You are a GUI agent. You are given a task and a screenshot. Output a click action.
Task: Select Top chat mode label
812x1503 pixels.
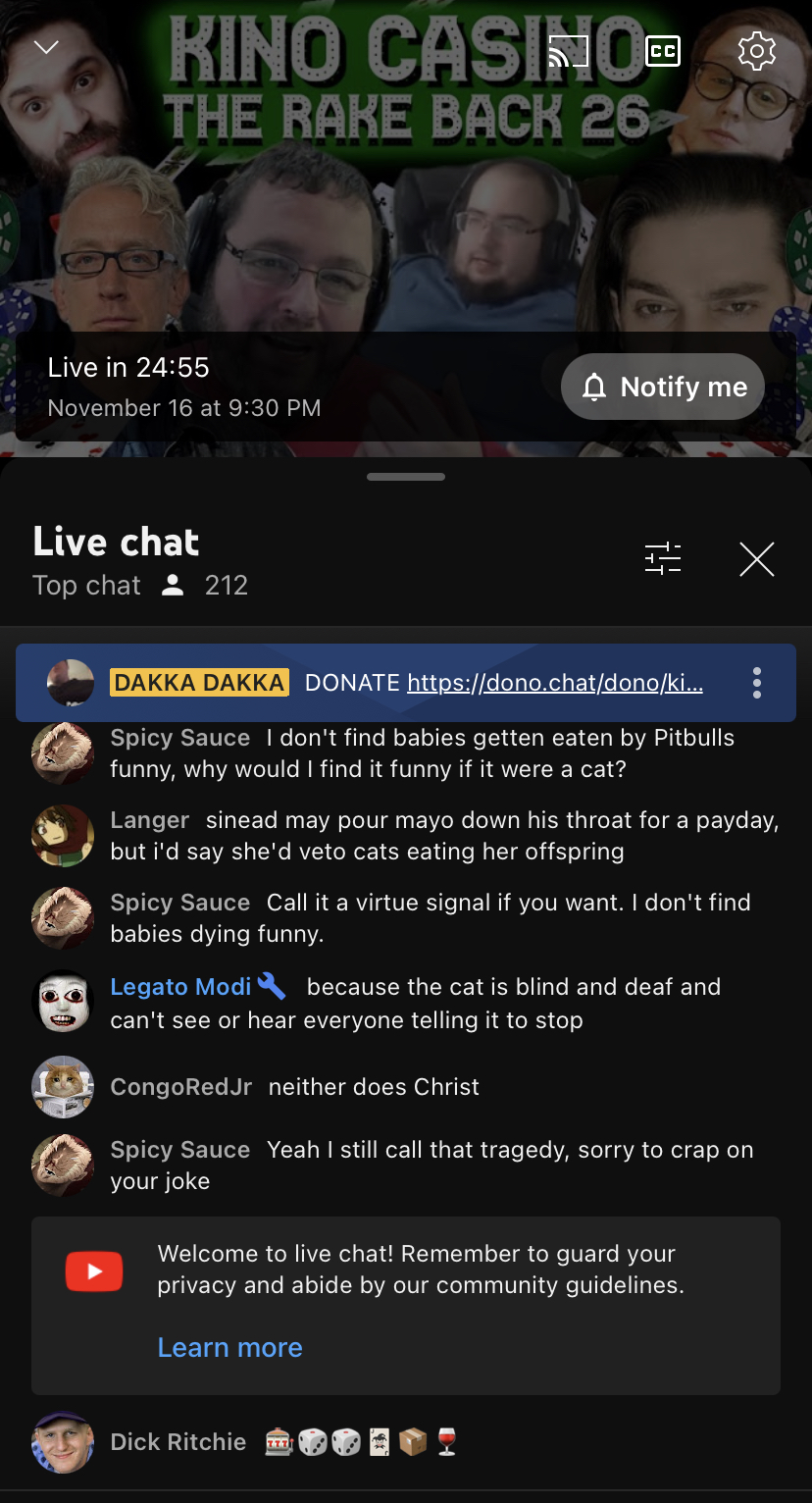pos(86,586)
